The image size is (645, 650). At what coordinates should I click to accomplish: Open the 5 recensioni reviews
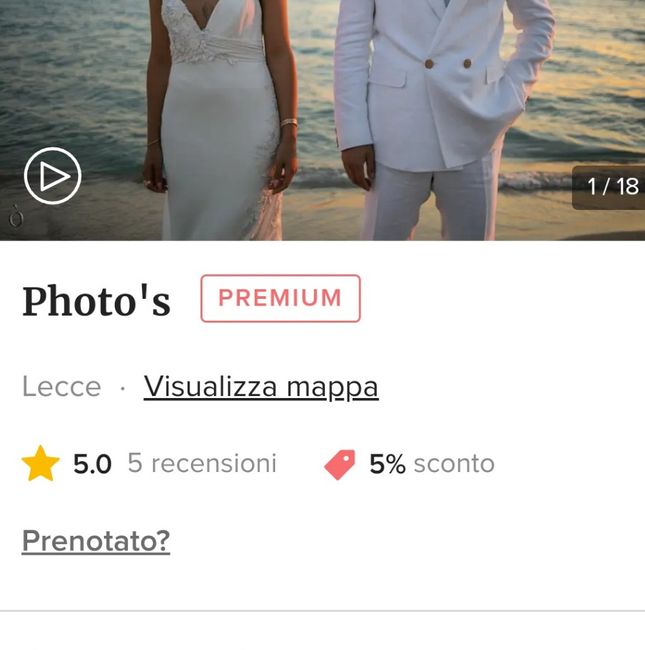[201, 464]
